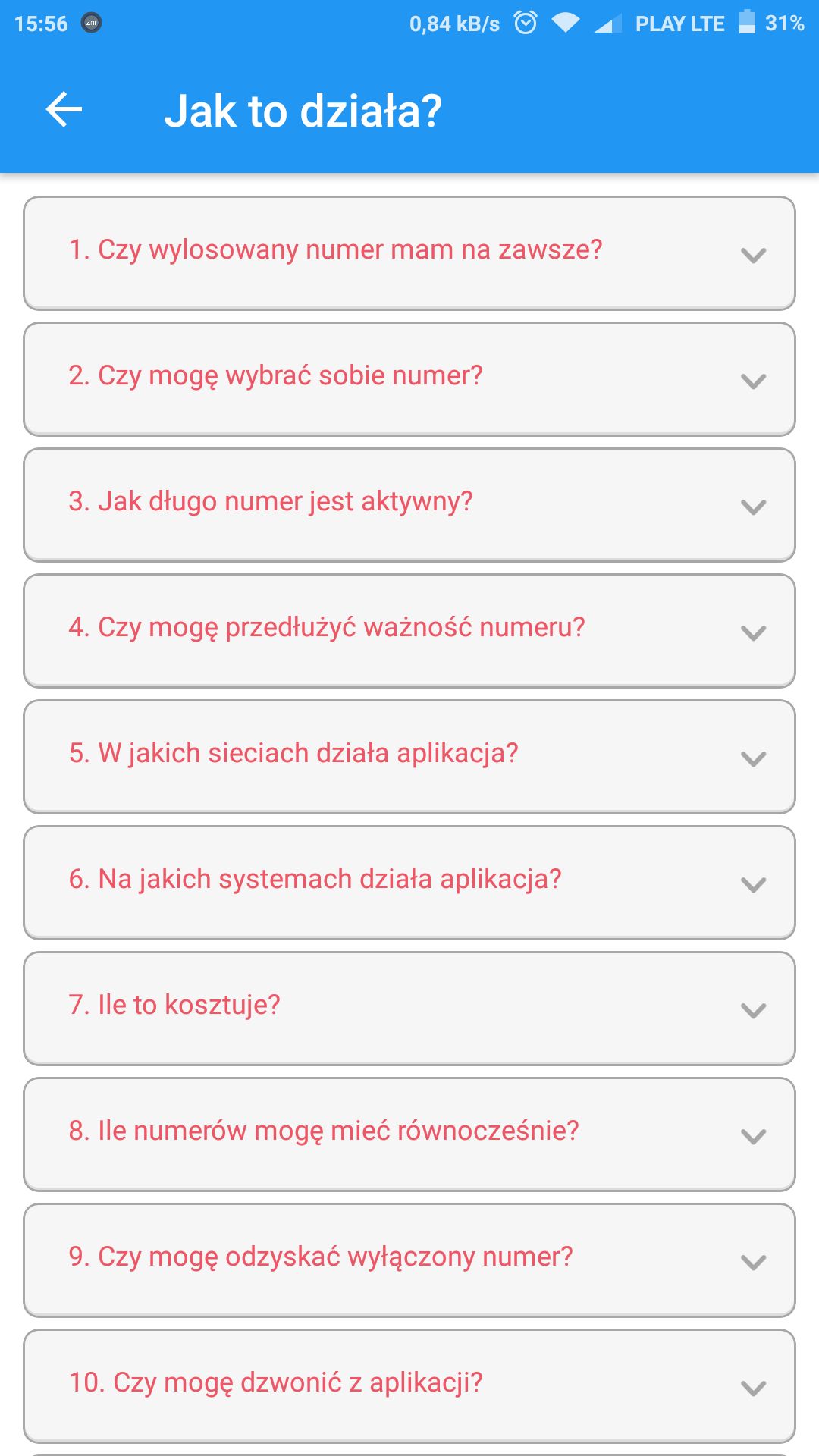
Task: Expand question 1 about wylosowany numer
Action: [409, 253]
